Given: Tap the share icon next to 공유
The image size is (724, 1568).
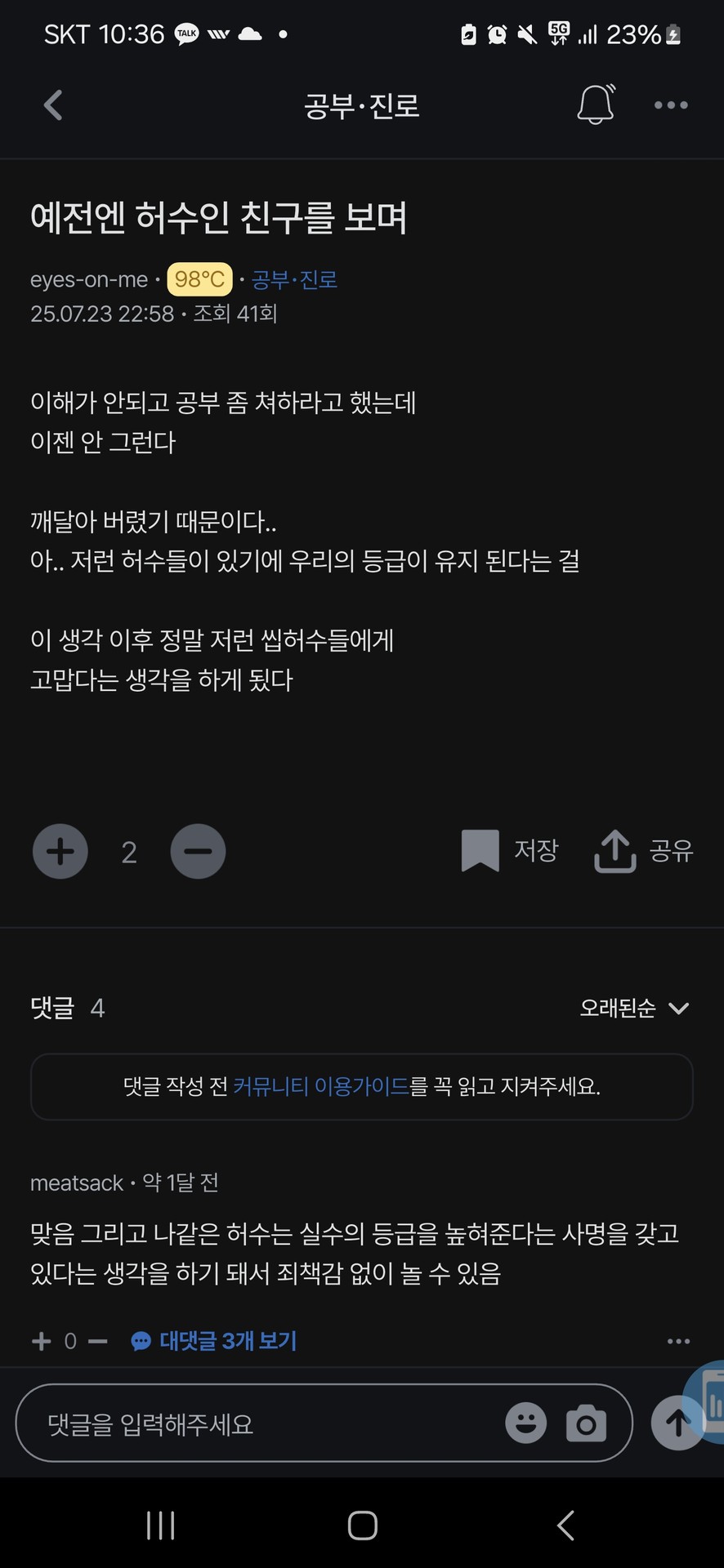Looking at the screenshot, I should [x=615, y=851].
